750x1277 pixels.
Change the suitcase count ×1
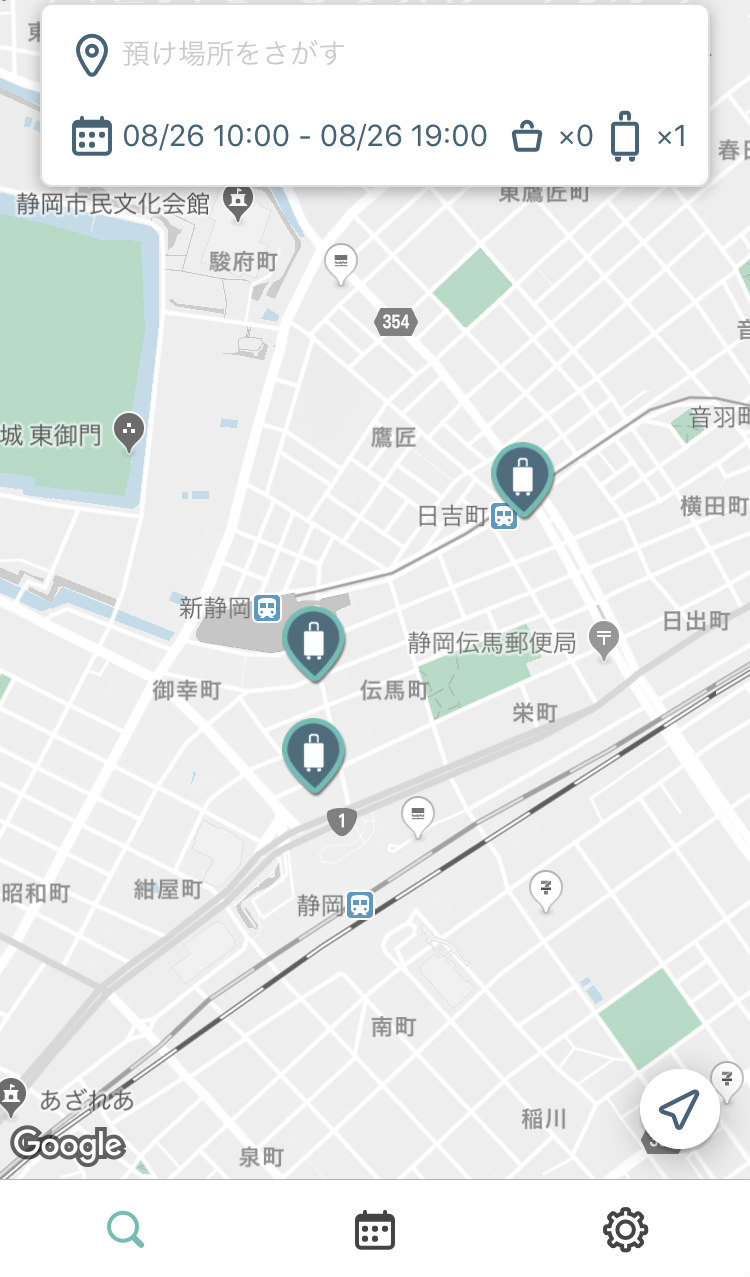649,137
